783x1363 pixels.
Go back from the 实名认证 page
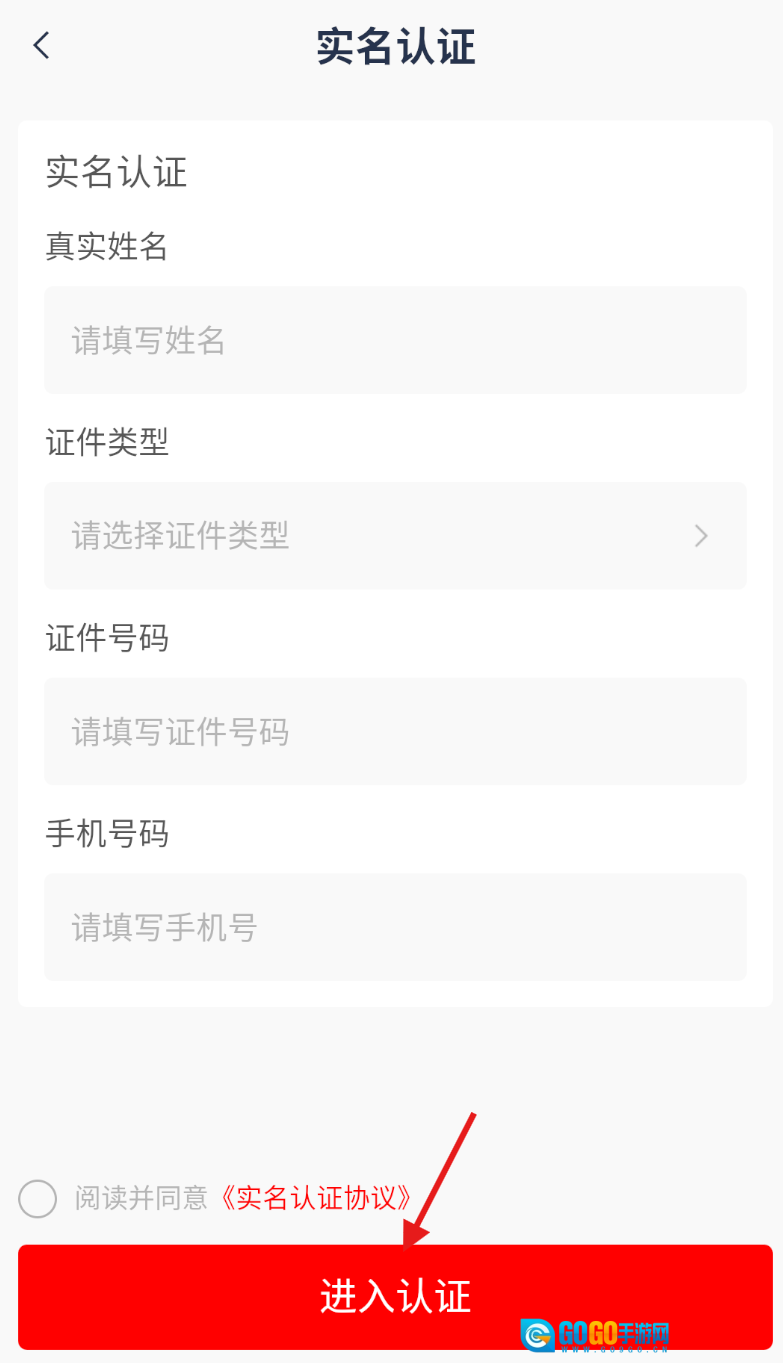click(x=41, y=46)
